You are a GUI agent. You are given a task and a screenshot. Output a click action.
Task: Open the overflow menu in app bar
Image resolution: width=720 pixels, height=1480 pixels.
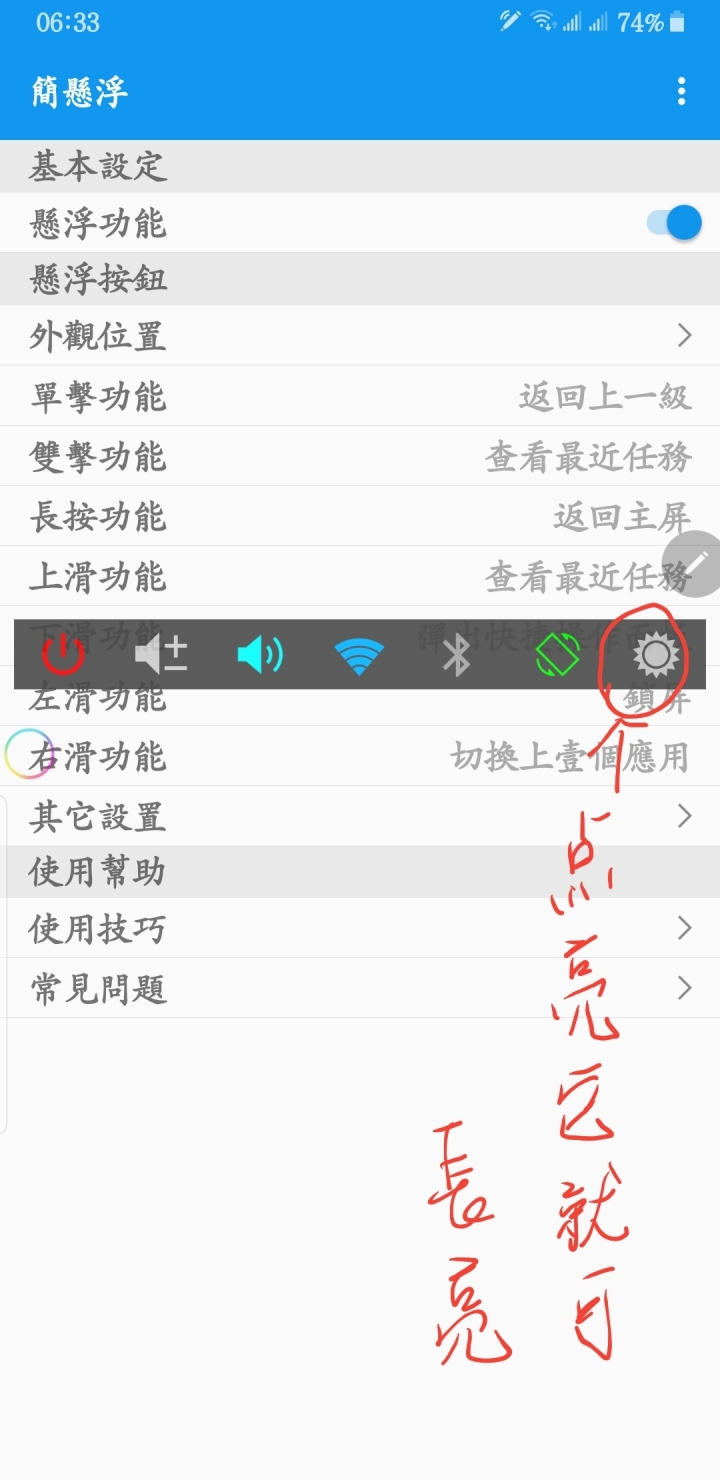coord(681,92)
